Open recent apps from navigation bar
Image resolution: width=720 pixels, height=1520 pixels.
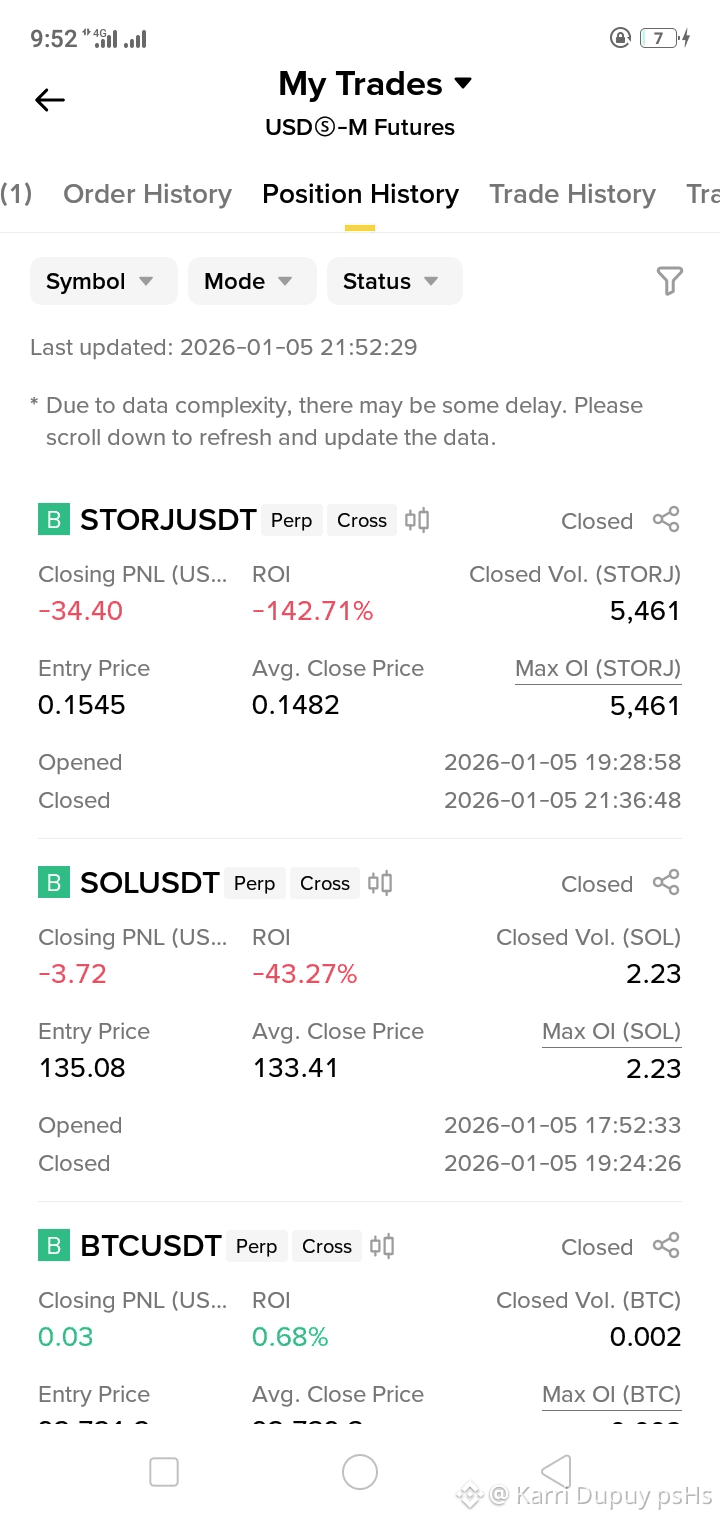[x=164, y=1472]
